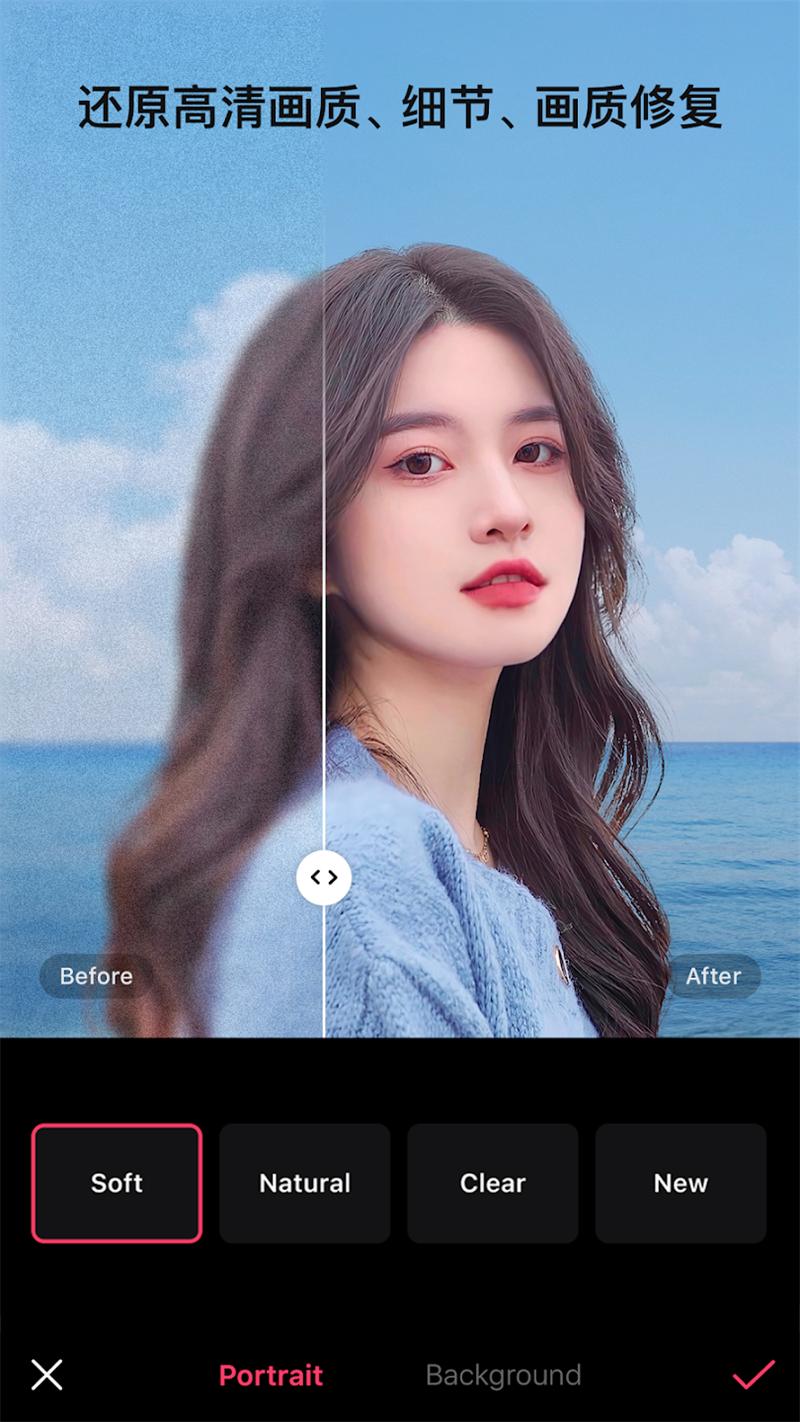Confirm changes with the checkmark
Image resolution: width=800 pixels, height=1422 pixels.
(x=753, y=1375)
